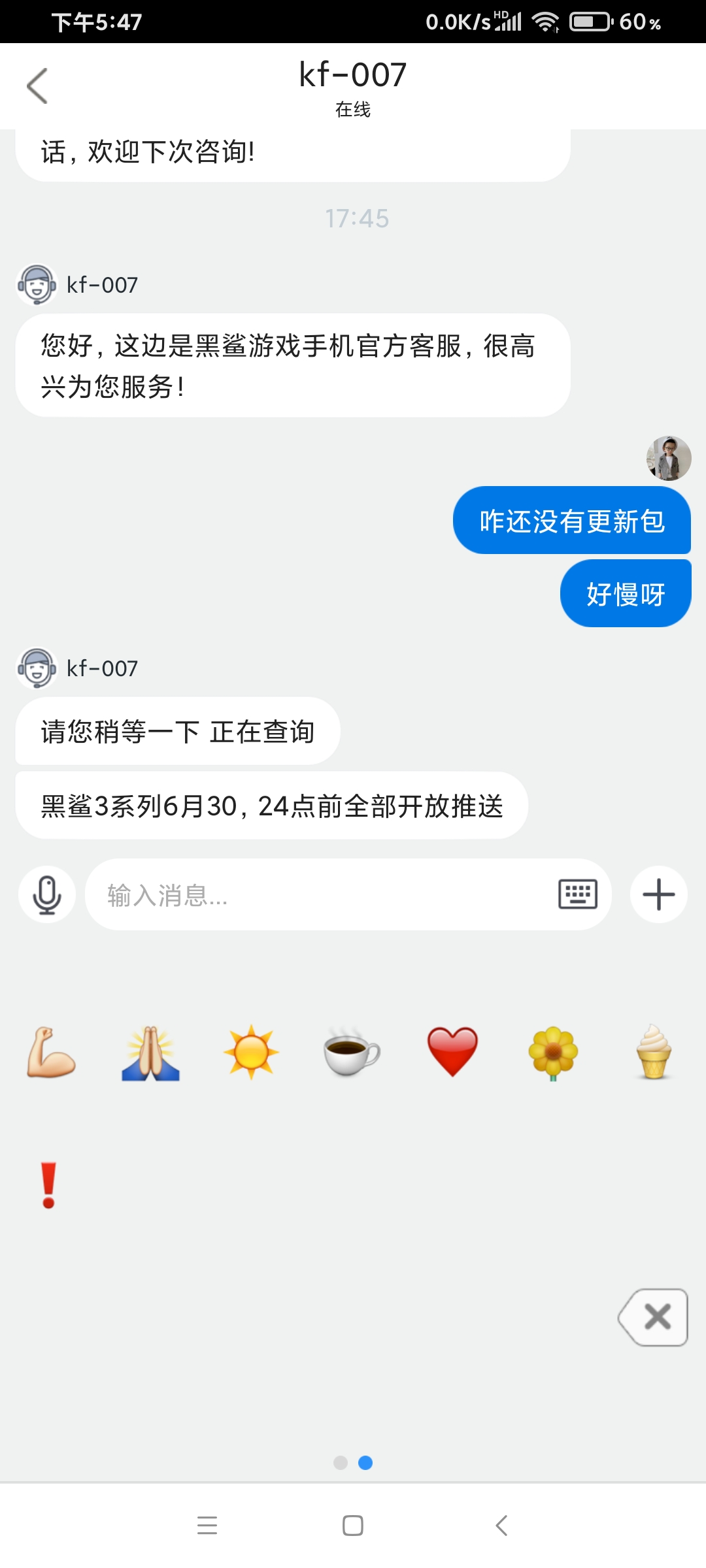Image resolution: width=706 pixels, height=1568 pixels.
Task: Insert the red heart emoji
Action: coord(452,1053)
